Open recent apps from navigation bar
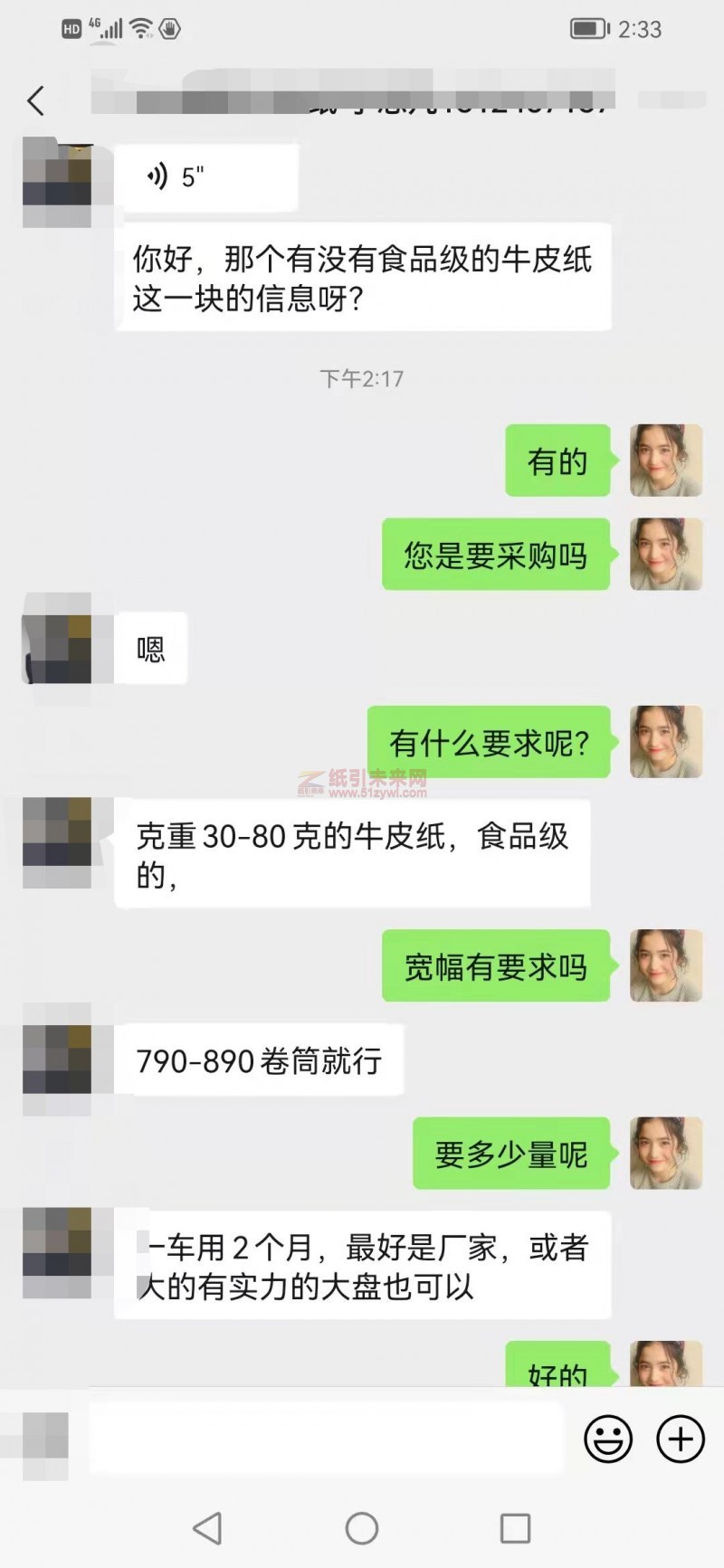 [x=515, y=1528]
